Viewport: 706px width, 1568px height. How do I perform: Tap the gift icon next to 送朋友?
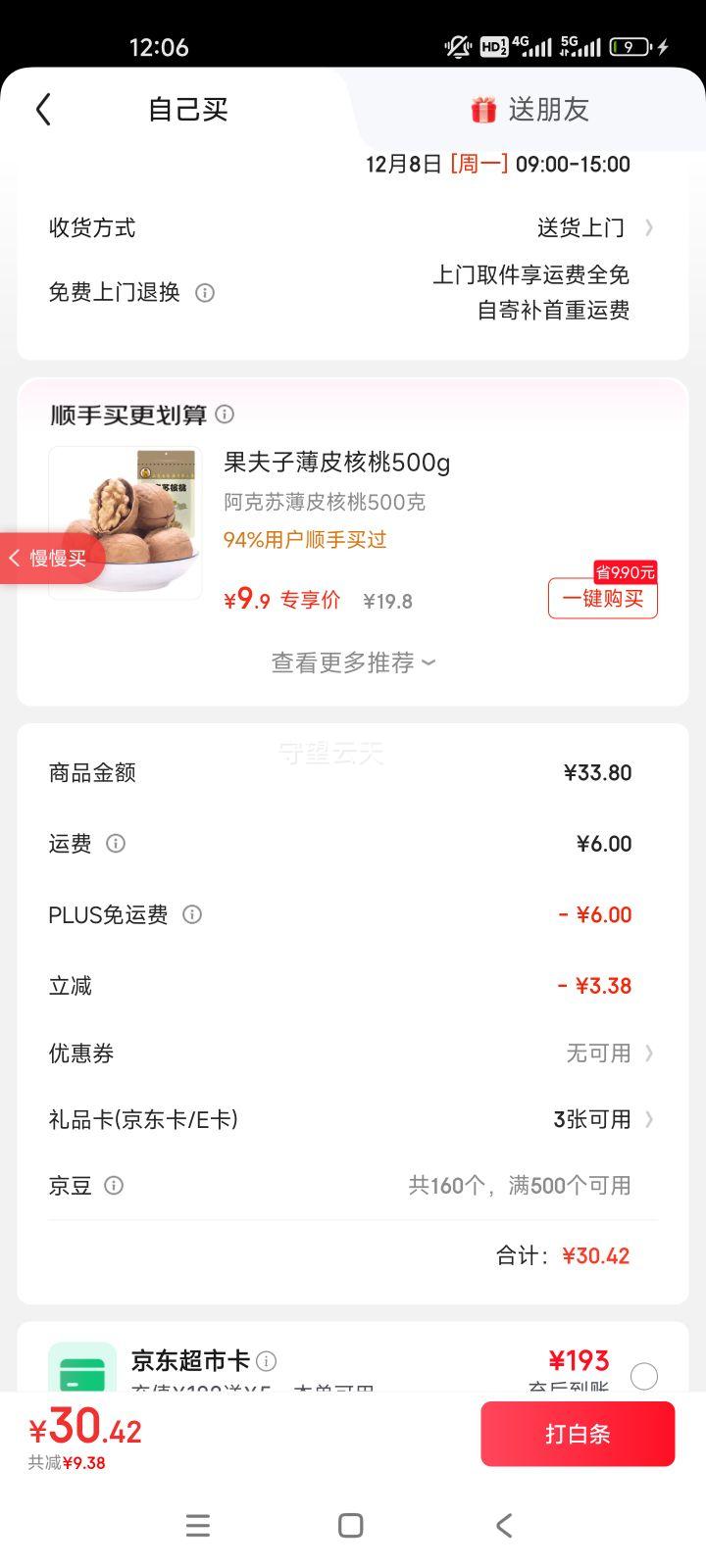482,110
